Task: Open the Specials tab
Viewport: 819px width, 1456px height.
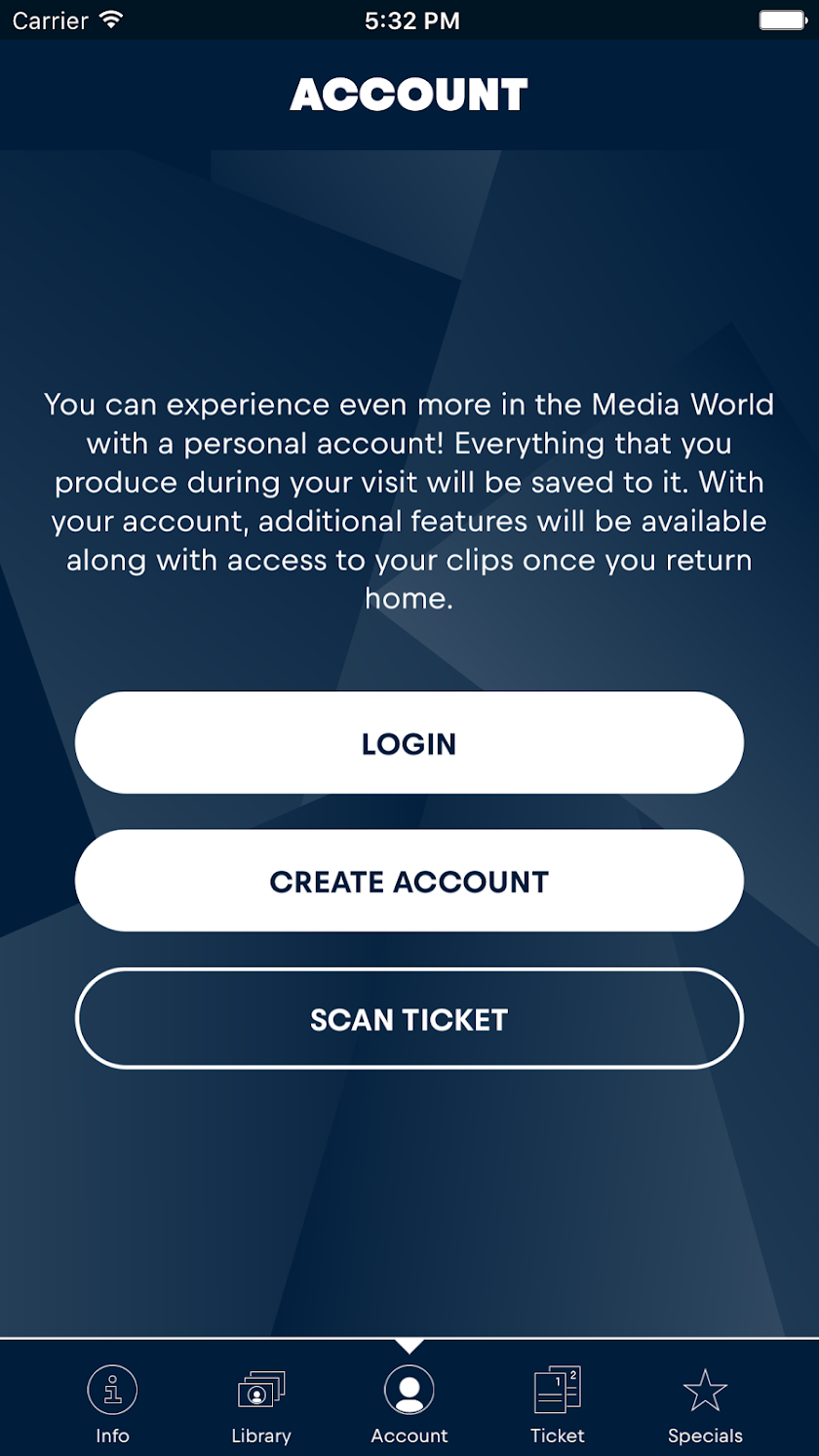Action: pos(705,1402)
